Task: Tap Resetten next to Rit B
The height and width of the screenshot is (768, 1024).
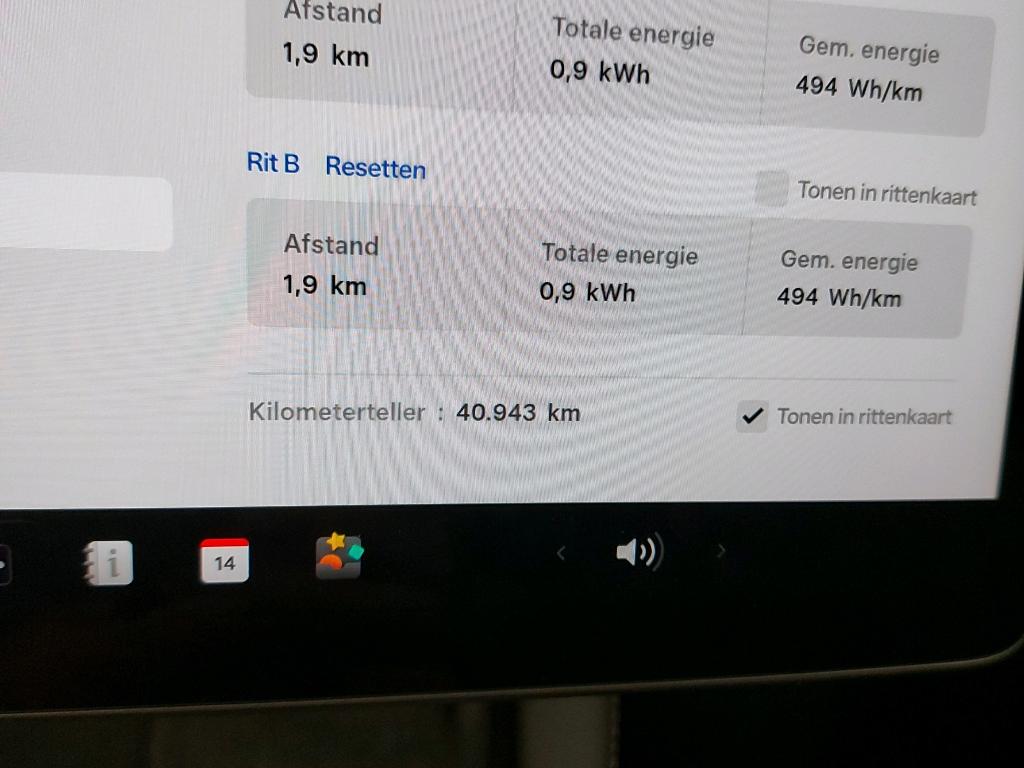Action: [375, 167]
